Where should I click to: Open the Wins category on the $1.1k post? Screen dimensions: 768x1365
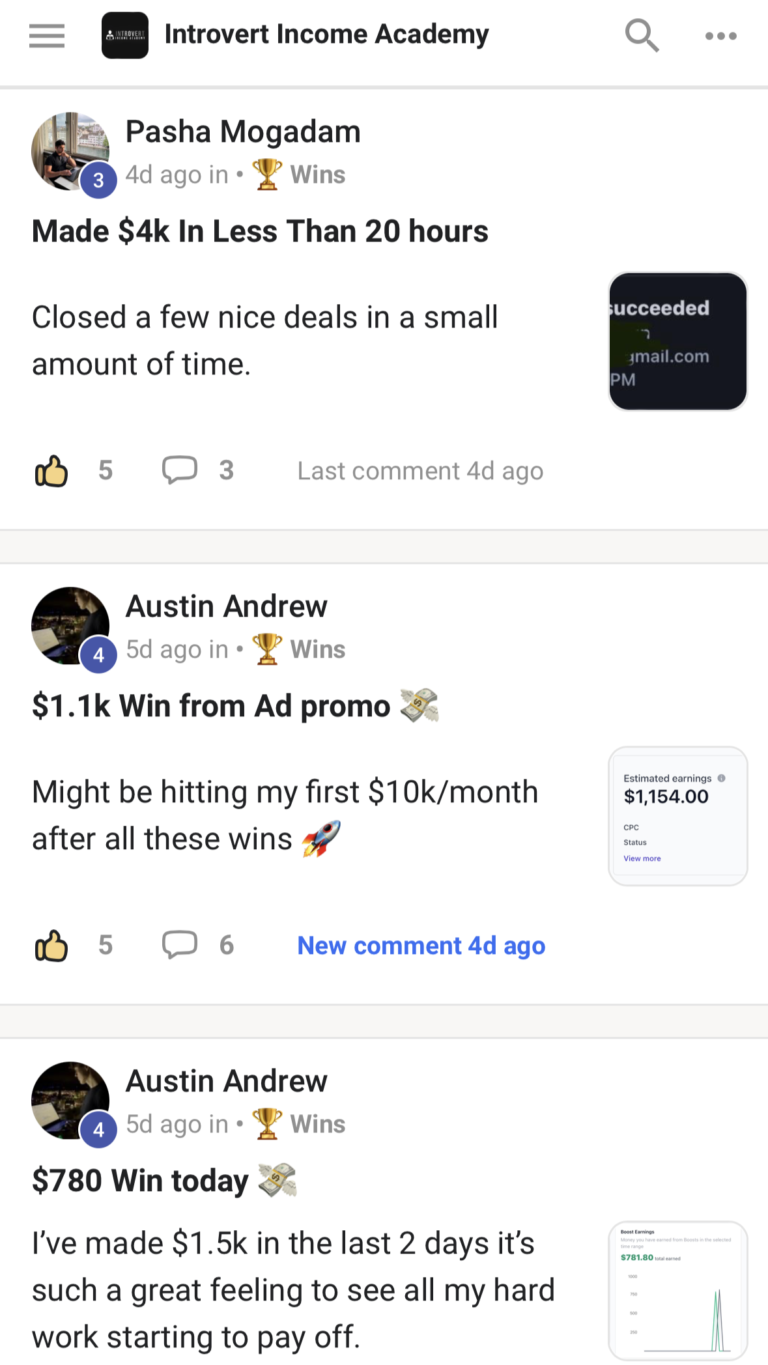(x=300, y=650)
